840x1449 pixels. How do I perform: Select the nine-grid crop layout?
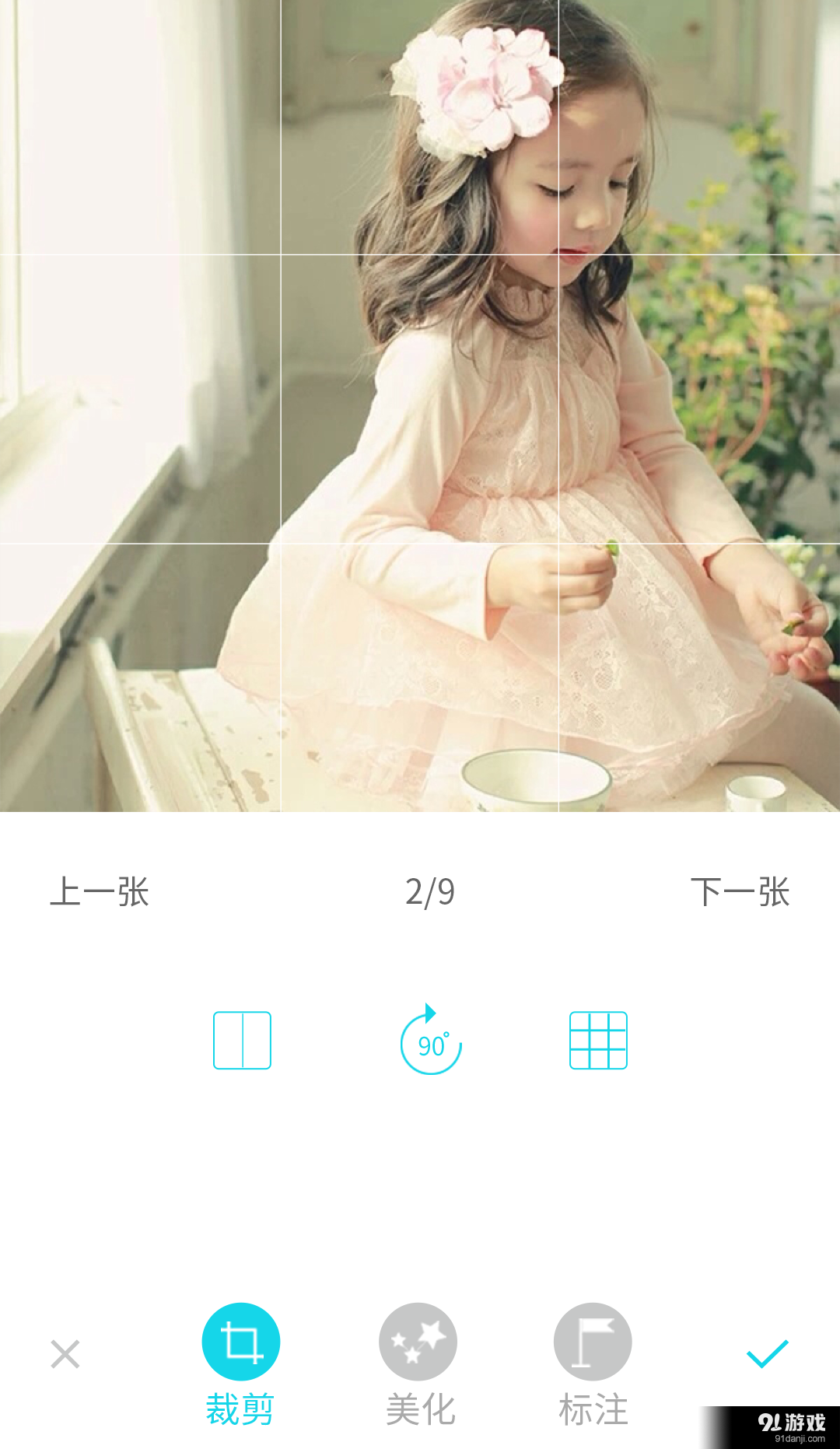(598, 1040)
